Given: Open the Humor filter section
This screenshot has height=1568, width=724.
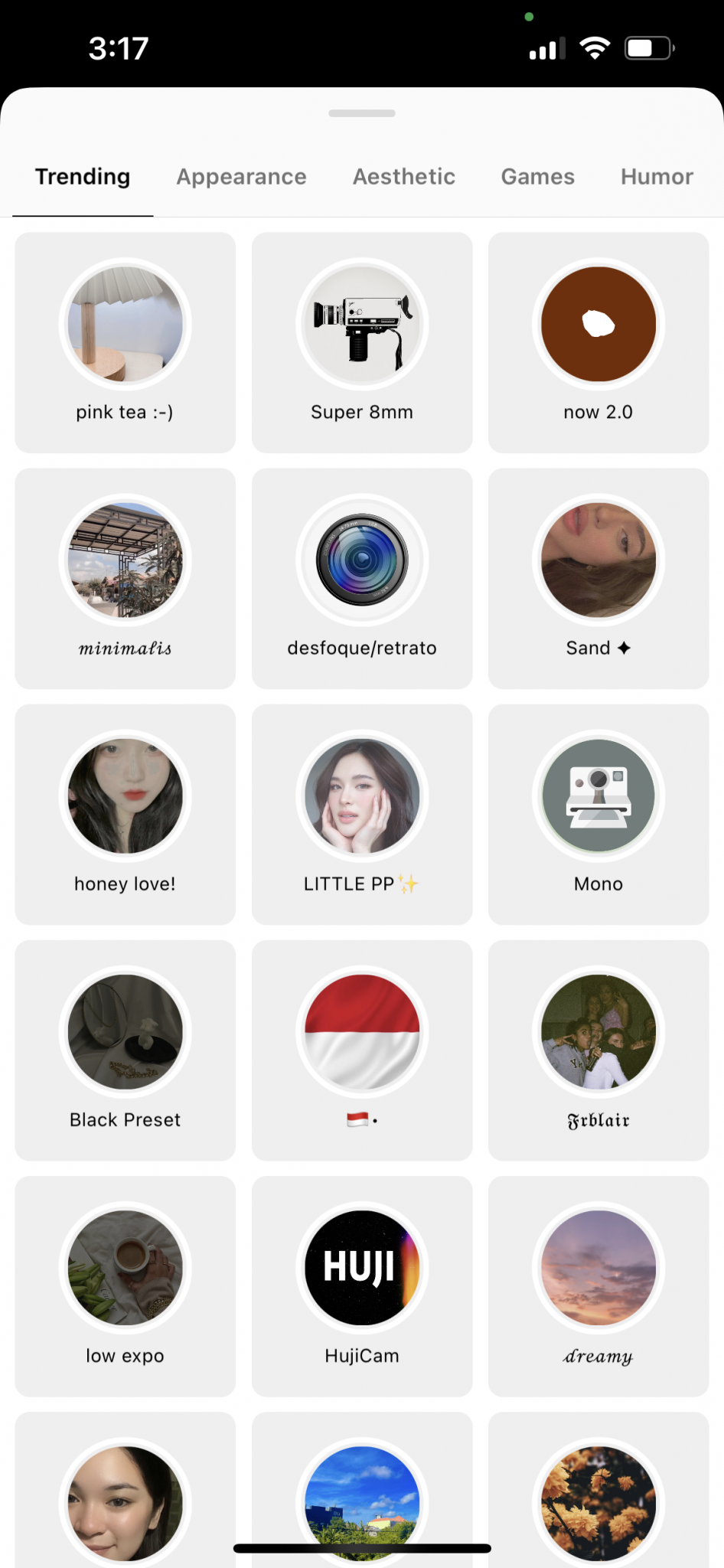Looking at the screenshot, I should click(x=656, y=177).
